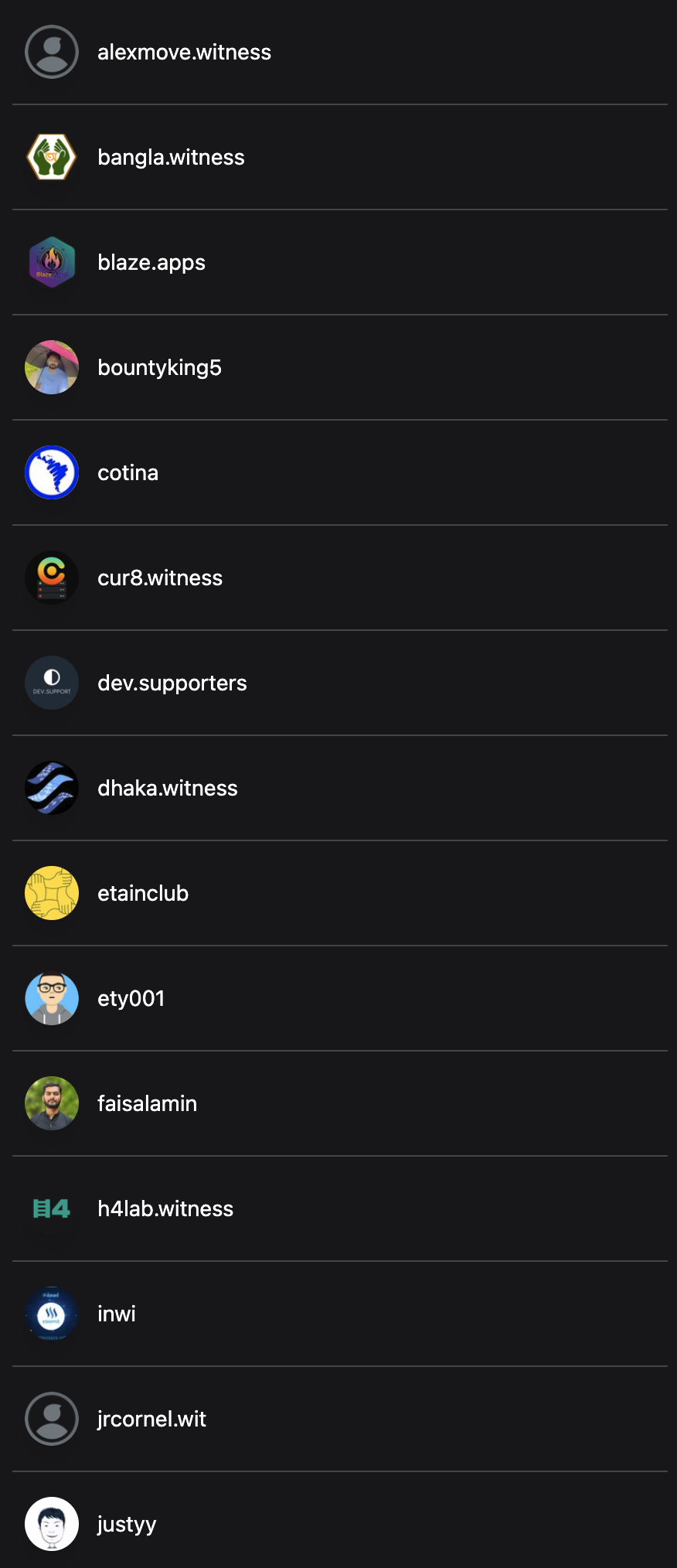Image resolution: width=677 pixels, height=1568 pixels.
Task: Select the dev.supporters row
Action: pyautogui.click(x=172, y=683)
